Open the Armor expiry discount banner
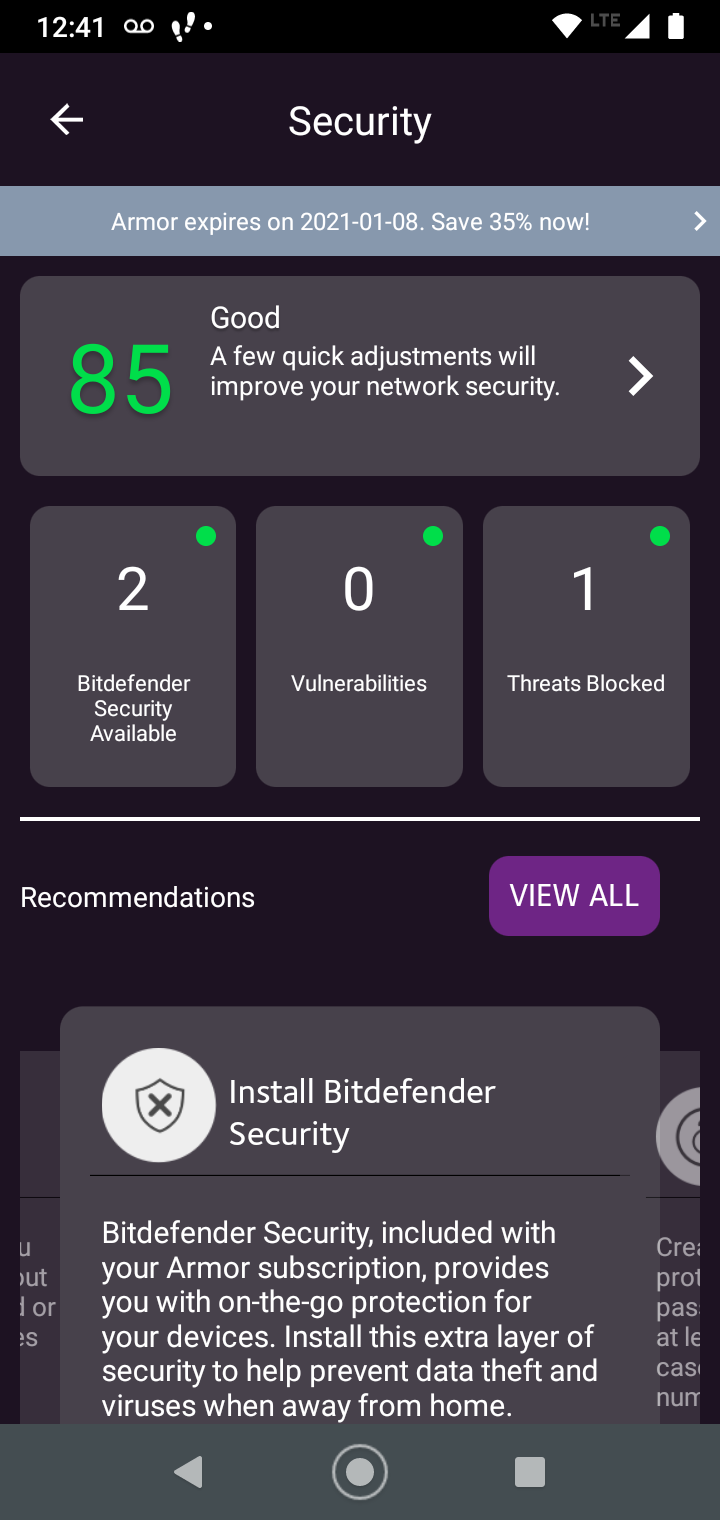Viewport: 720px width, 1520px height. tap(360, 221)
